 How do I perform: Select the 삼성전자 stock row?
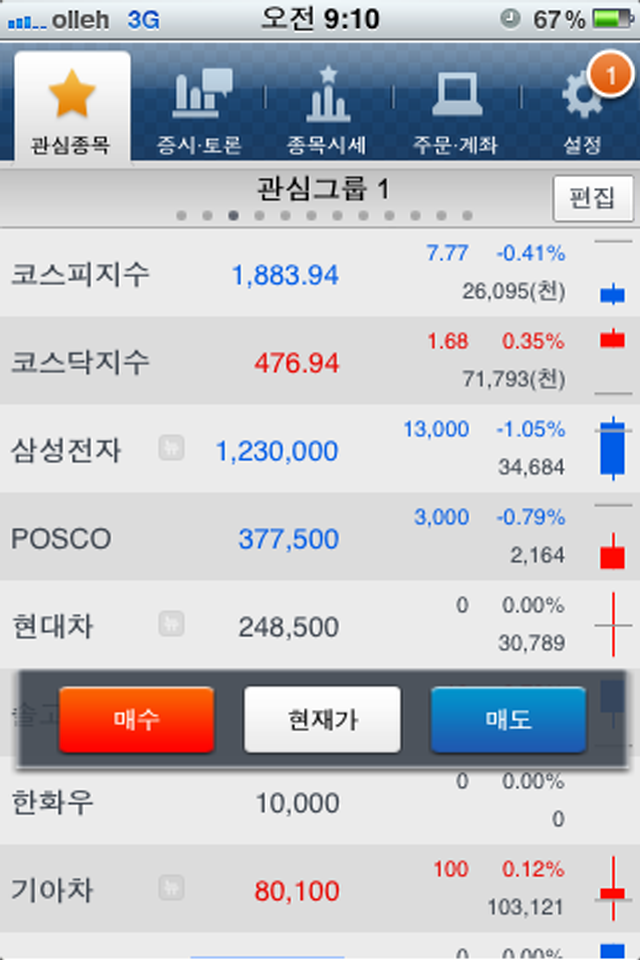click(300, 450)
